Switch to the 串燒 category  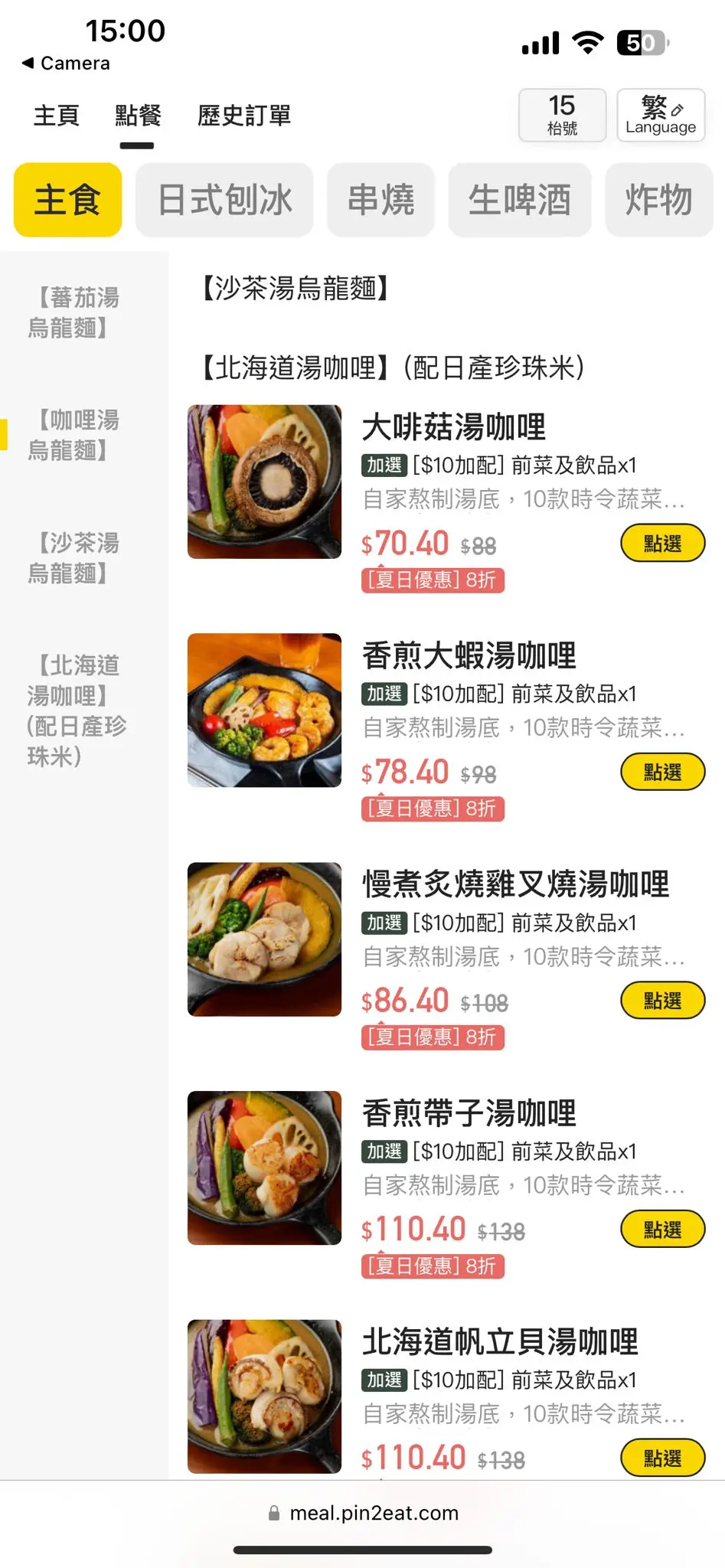[x=380, y=200]
